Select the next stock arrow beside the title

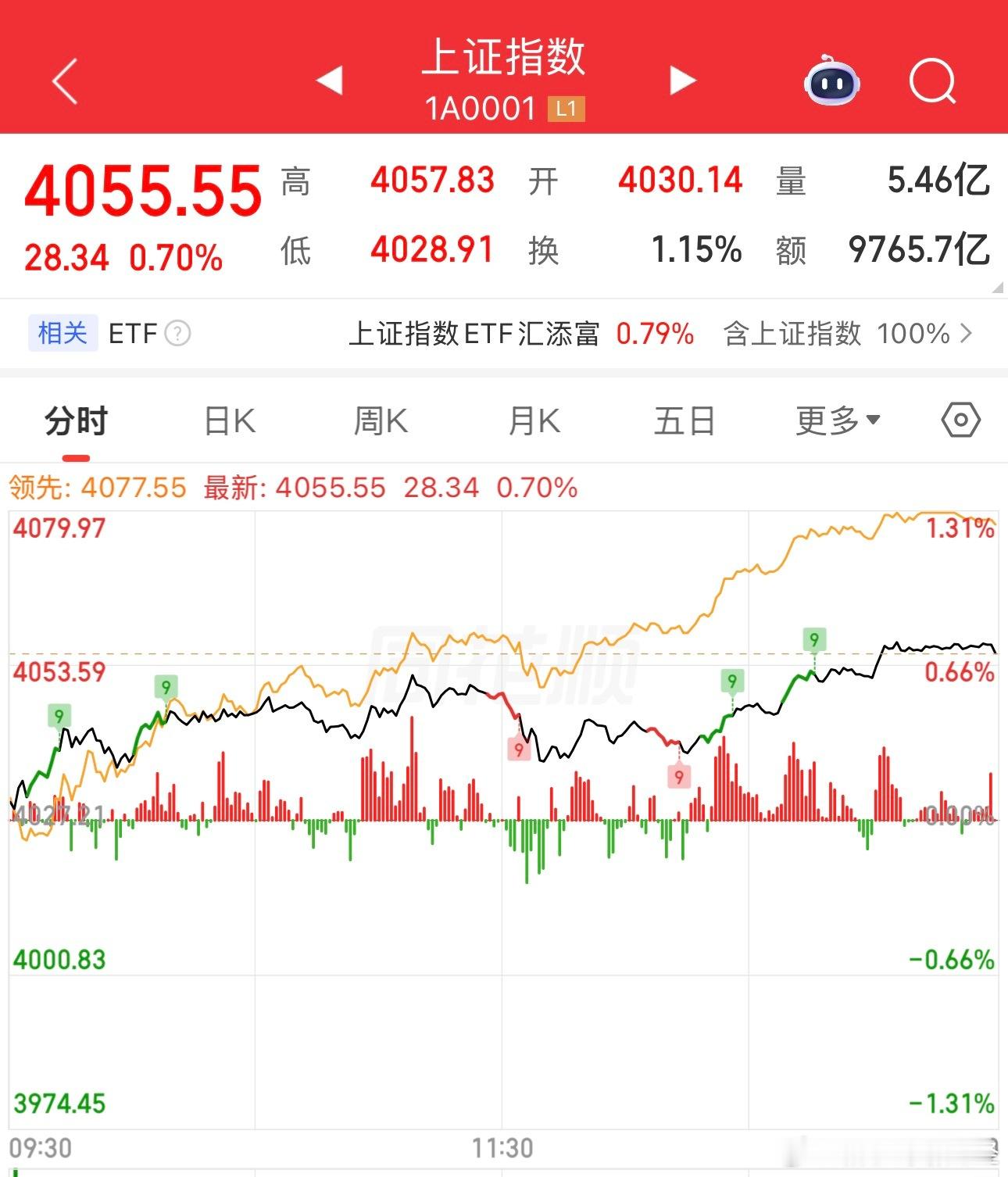tap(682, 81)
